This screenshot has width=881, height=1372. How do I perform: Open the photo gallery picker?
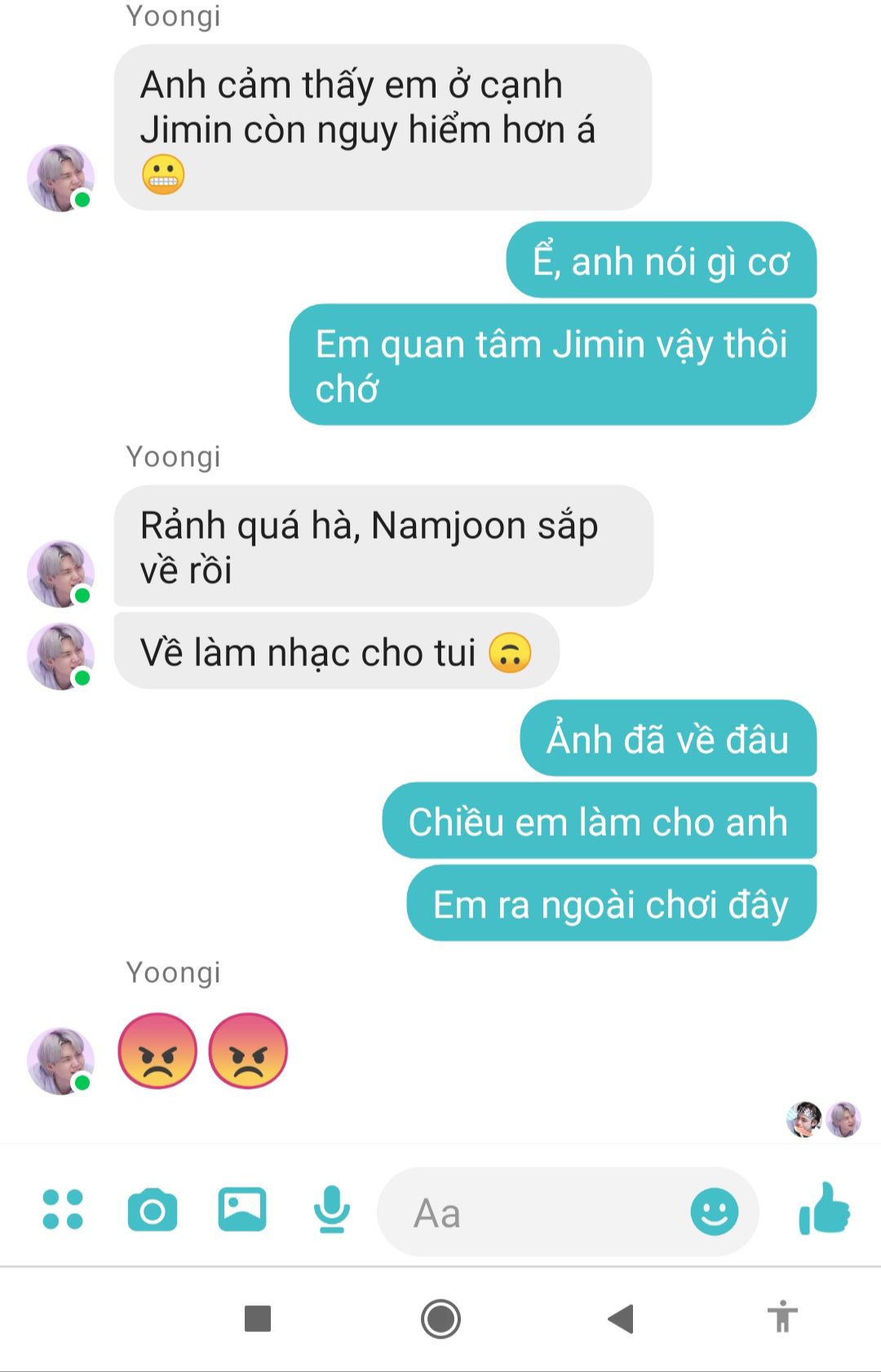click(x=242, y=1210)
